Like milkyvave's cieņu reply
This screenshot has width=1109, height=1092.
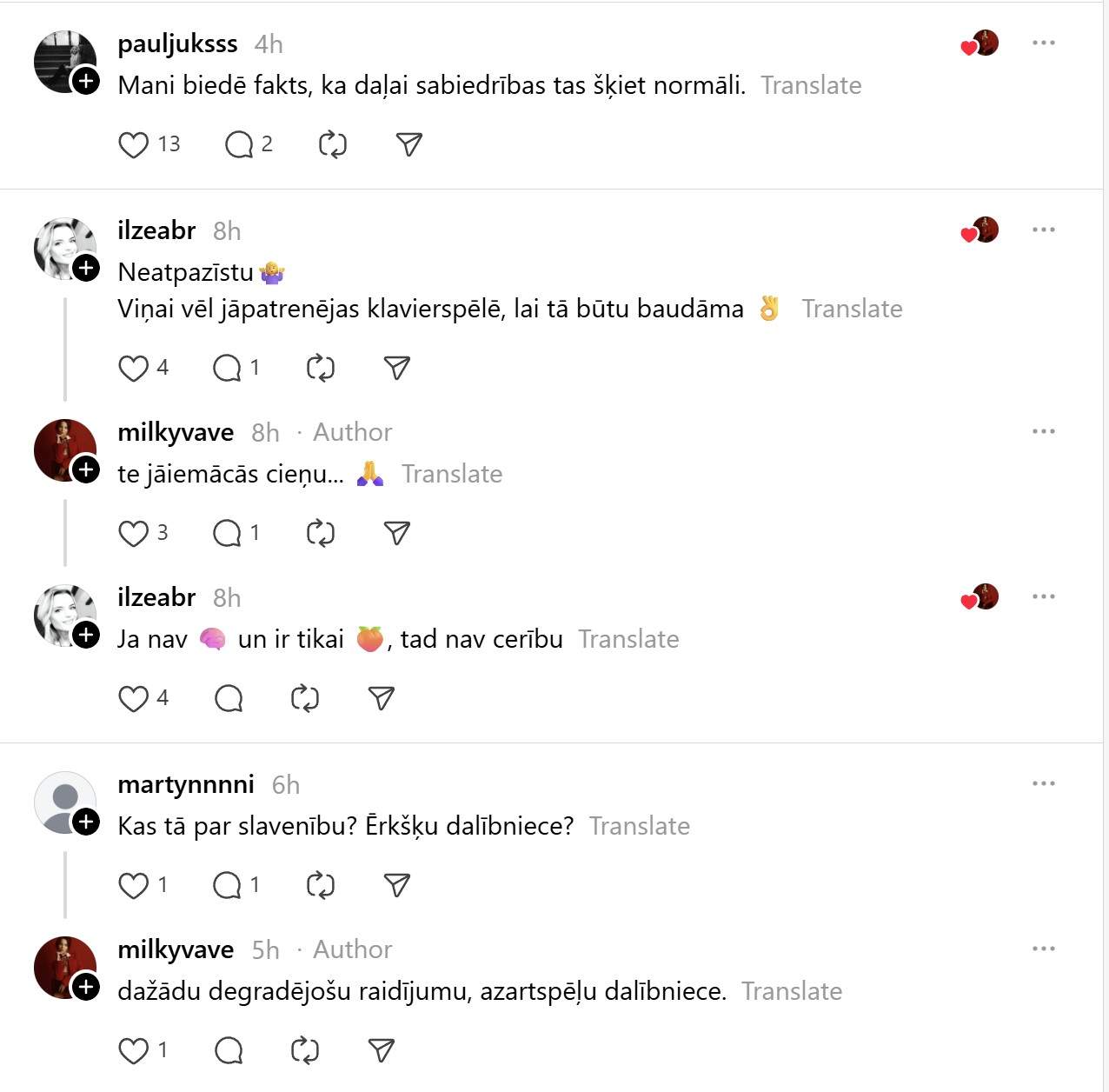(133, 533)
